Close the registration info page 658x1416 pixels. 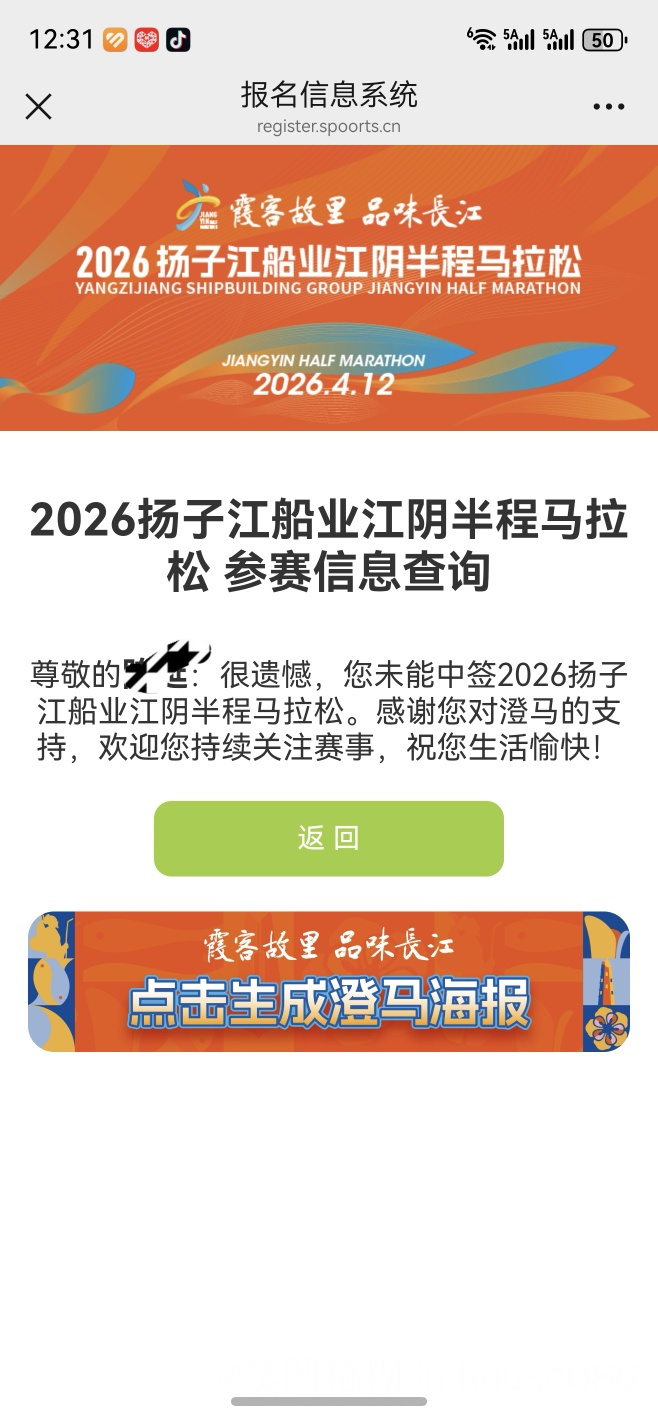38,106
